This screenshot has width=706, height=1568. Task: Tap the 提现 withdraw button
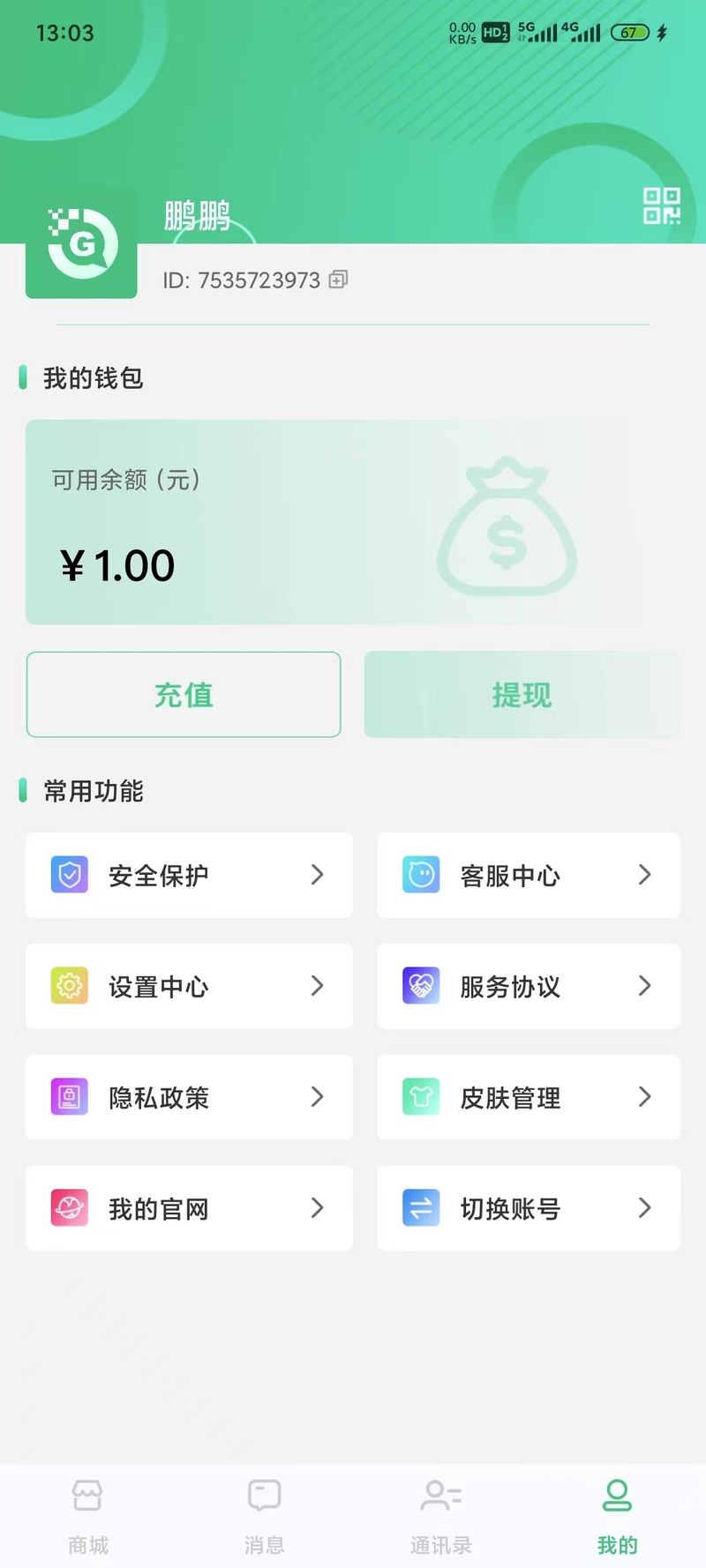click(522, 695)
